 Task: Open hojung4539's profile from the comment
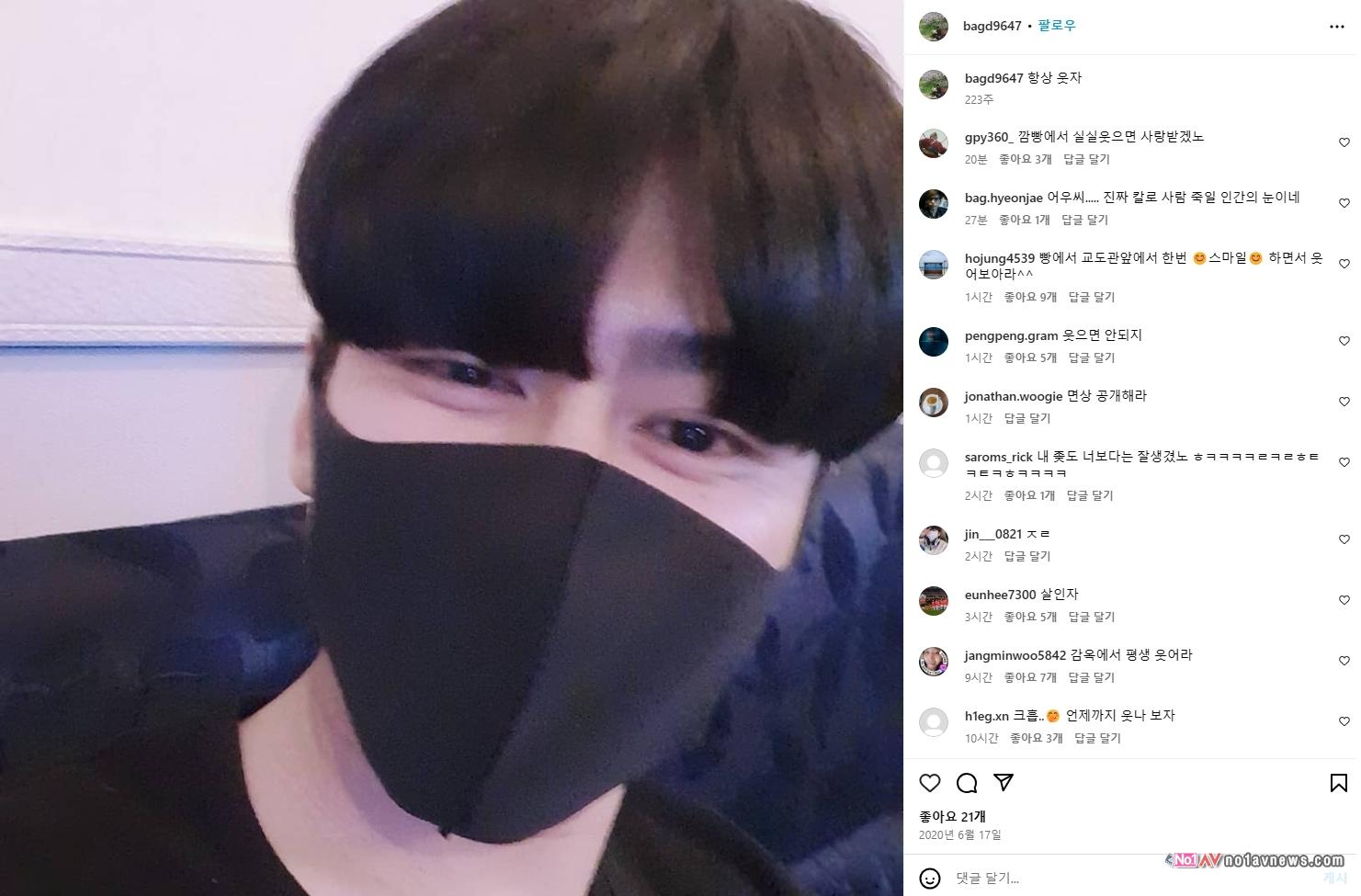pyautogui.click(x=999, y=258)
